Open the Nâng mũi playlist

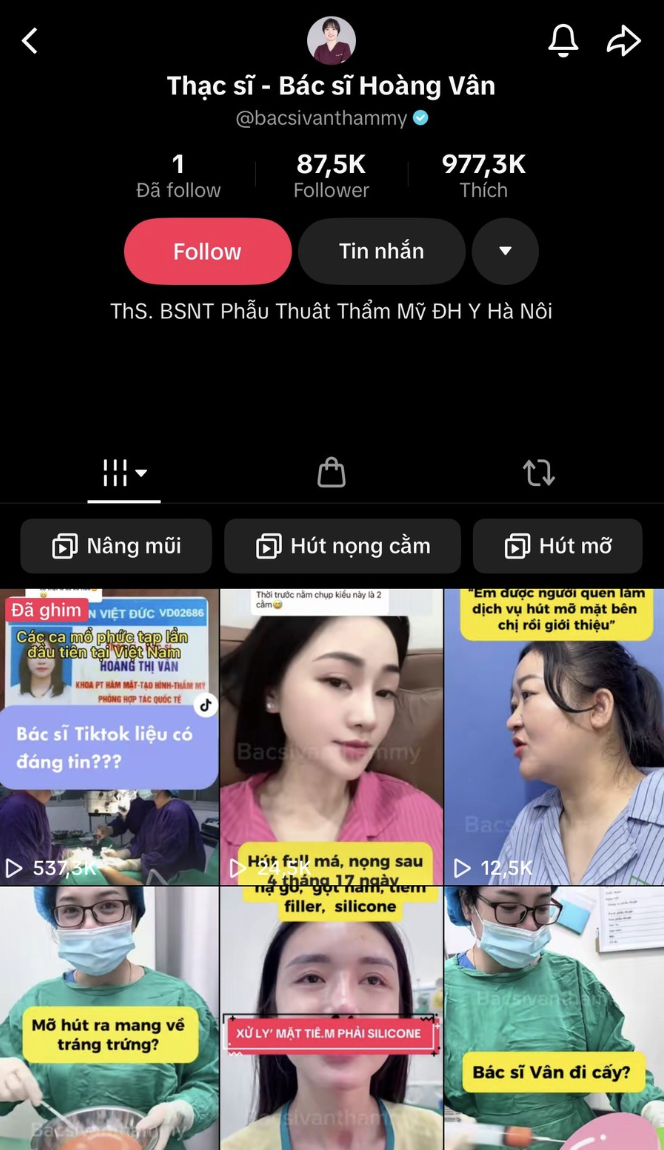[116, 546]
